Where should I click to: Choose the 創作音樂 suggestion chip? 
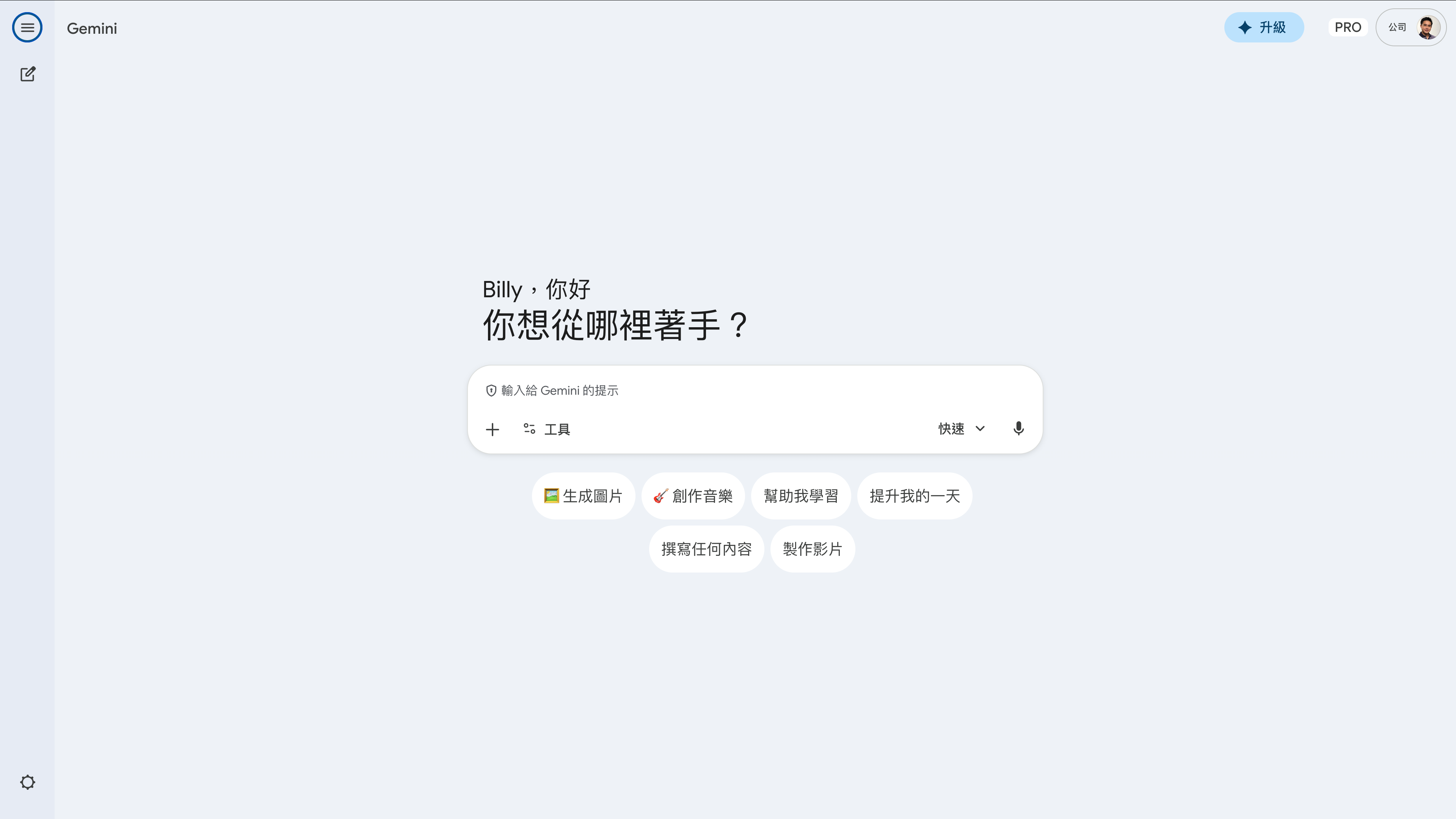click(x=692, y=496)
